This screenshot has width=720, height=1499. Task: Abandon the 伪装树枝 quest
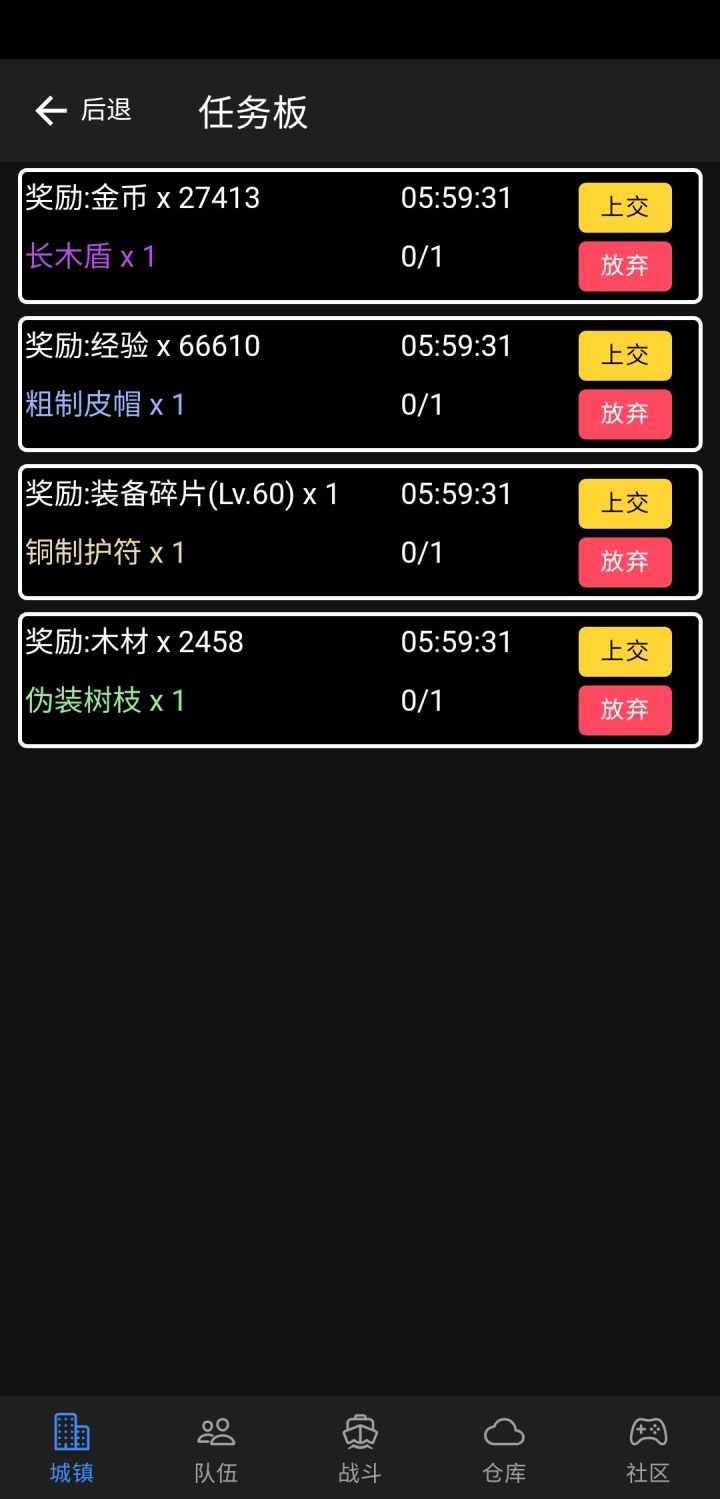pos(625,710)
